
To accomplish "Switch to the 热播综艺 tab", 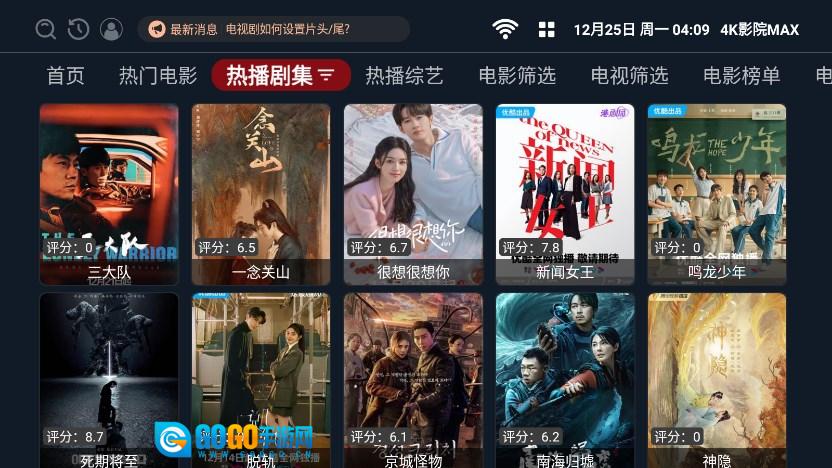I will 404,75.
